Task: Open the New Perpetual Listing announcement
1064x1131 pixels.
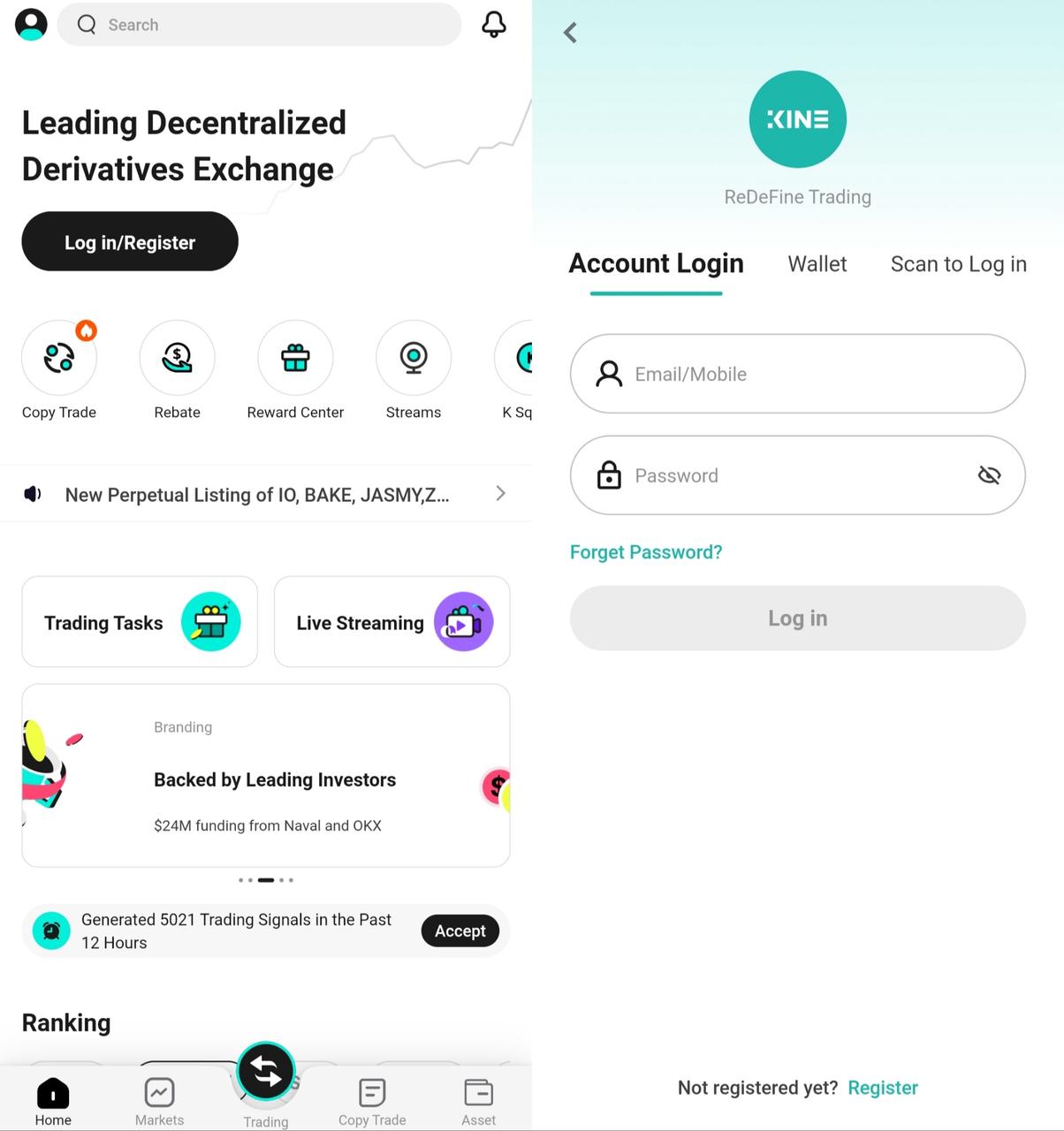Action: point(265,494)
